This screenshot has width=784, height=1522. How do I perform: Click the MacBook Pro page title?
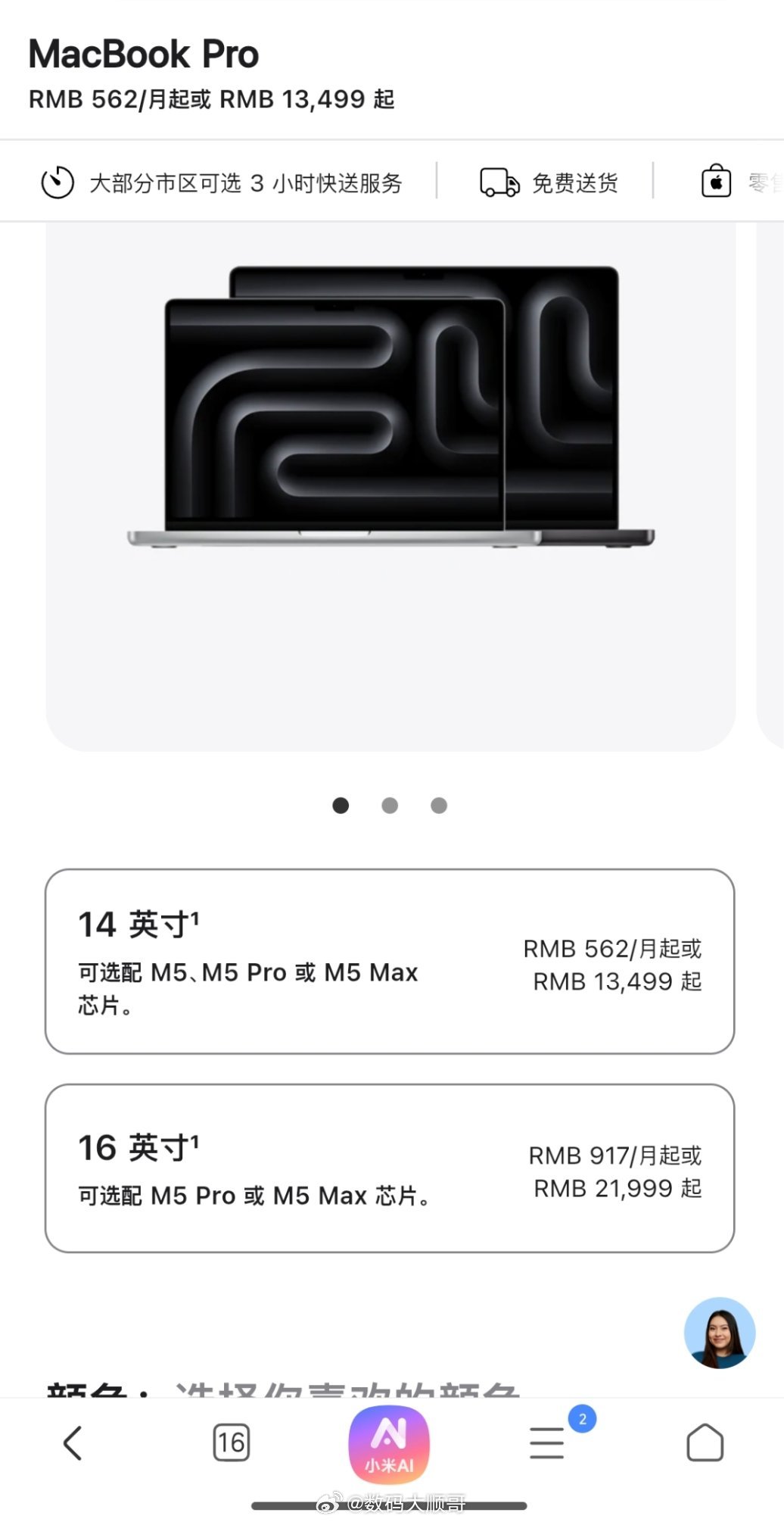144,53
